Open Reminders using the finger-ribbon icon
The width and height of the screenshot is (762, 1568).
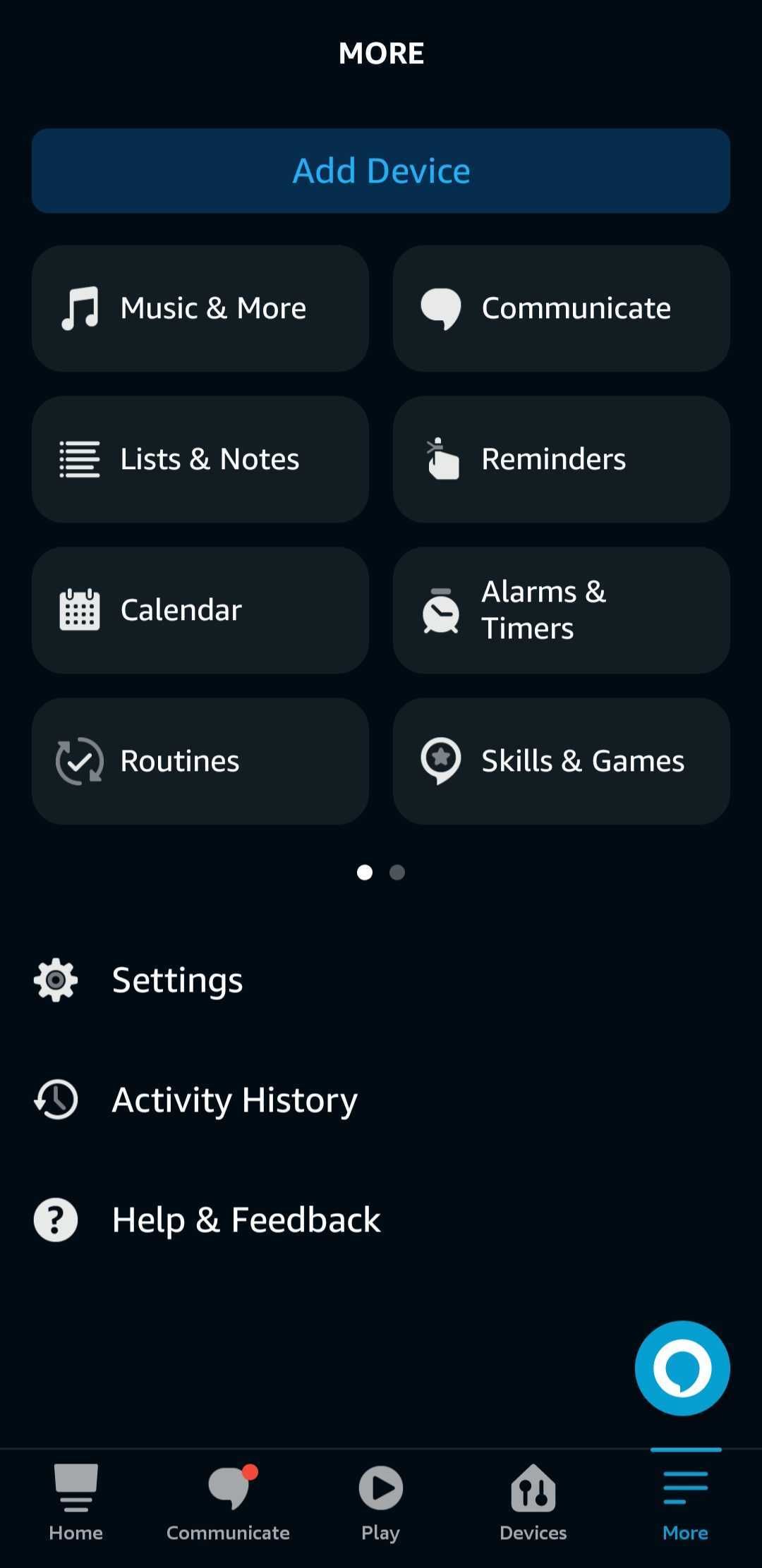pos(441,458)
